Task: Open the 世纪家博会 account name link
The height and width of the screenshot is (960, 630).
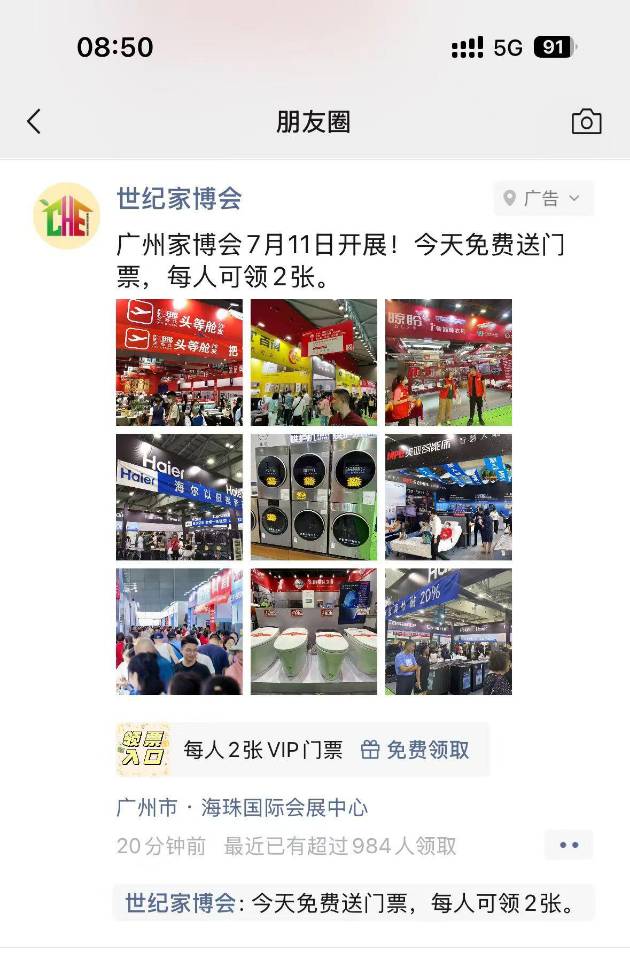Action: (179, 198)
